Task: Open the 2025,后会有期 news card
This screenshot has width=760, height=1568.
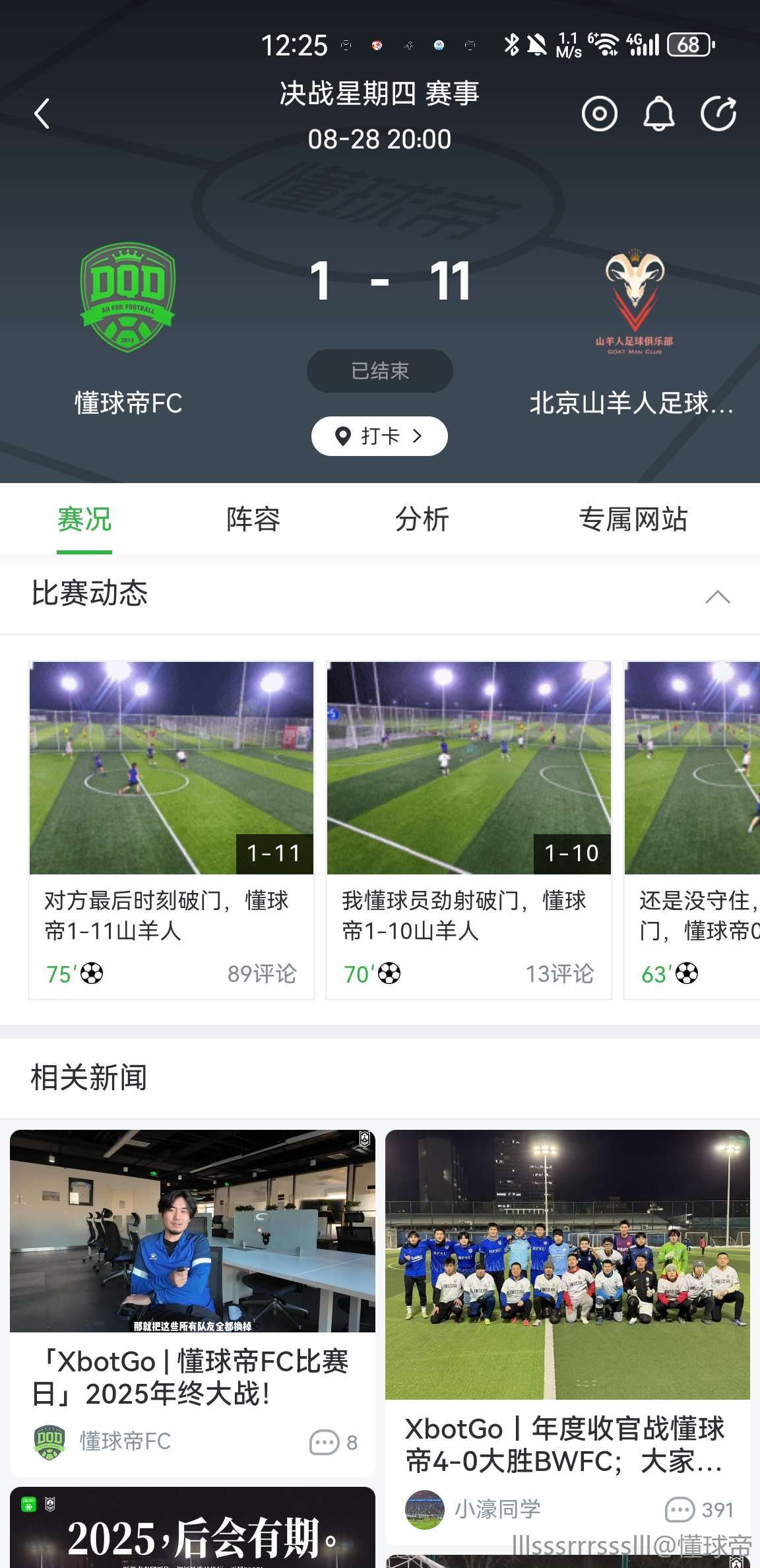Action: tap(193, 1531)
